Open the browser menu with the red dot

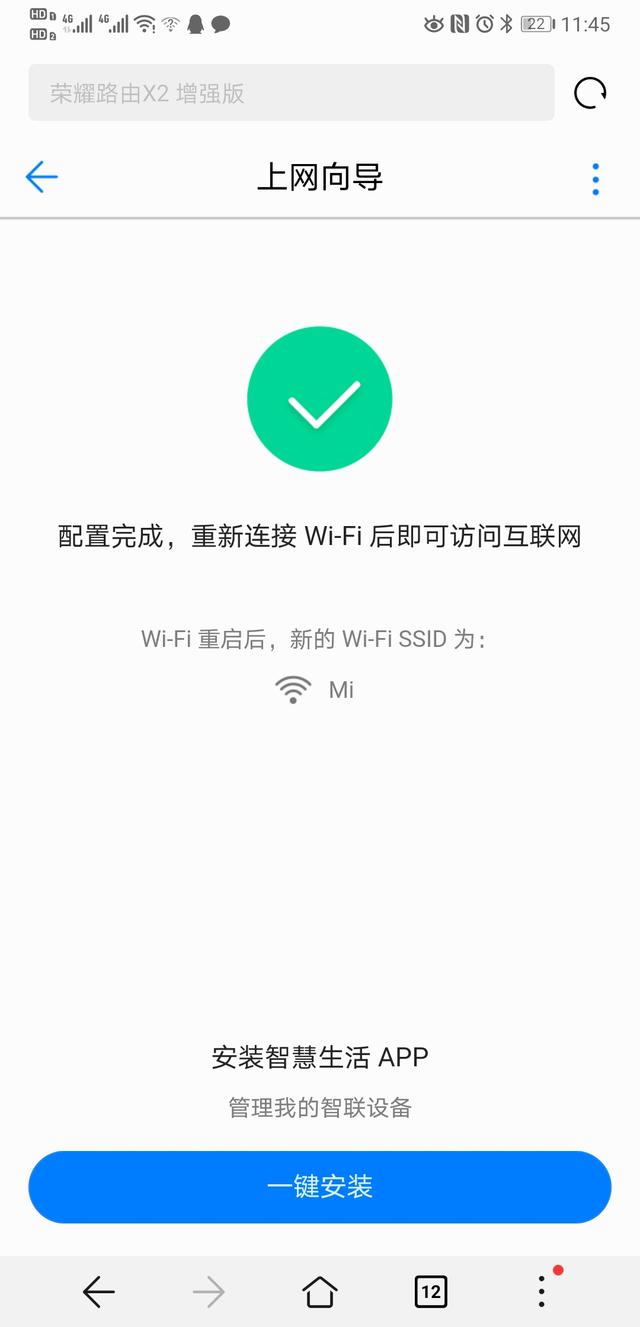[x=541, y=1291]
